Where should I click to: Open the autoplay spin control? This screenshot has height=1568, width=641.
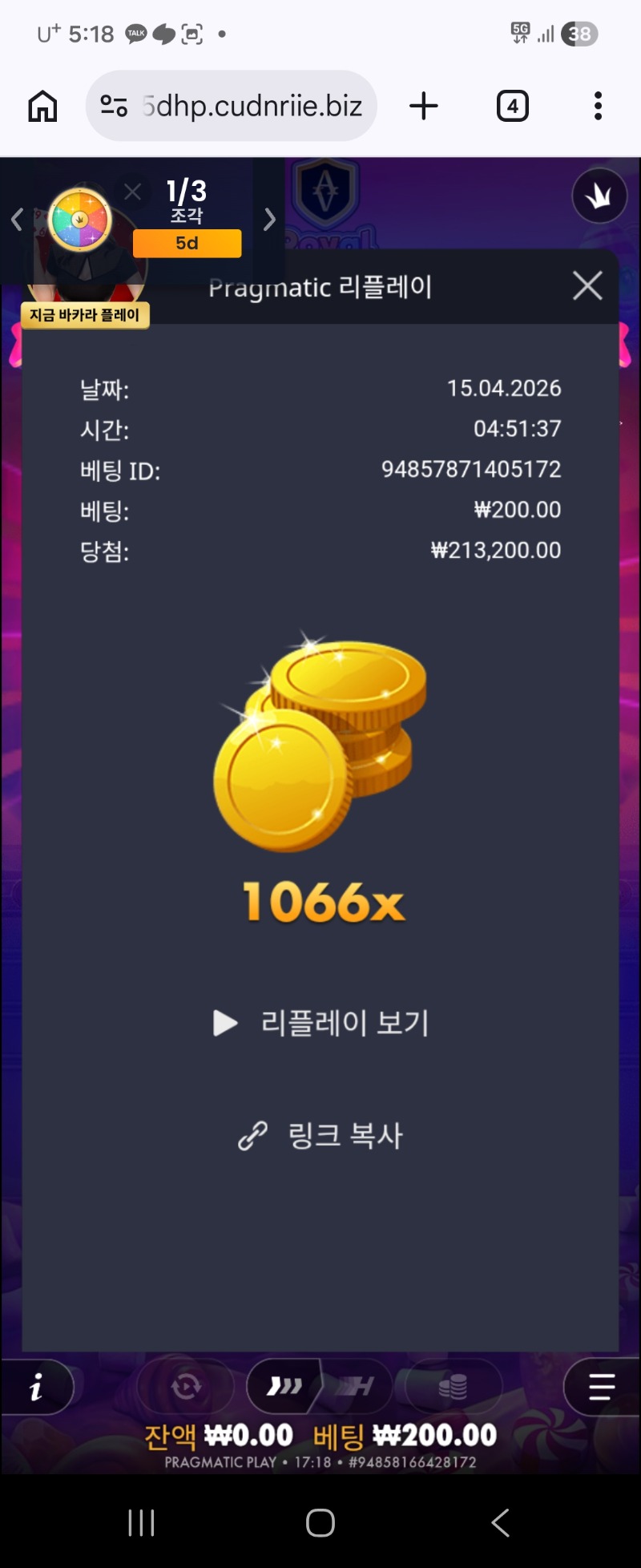coord(186,1386)
